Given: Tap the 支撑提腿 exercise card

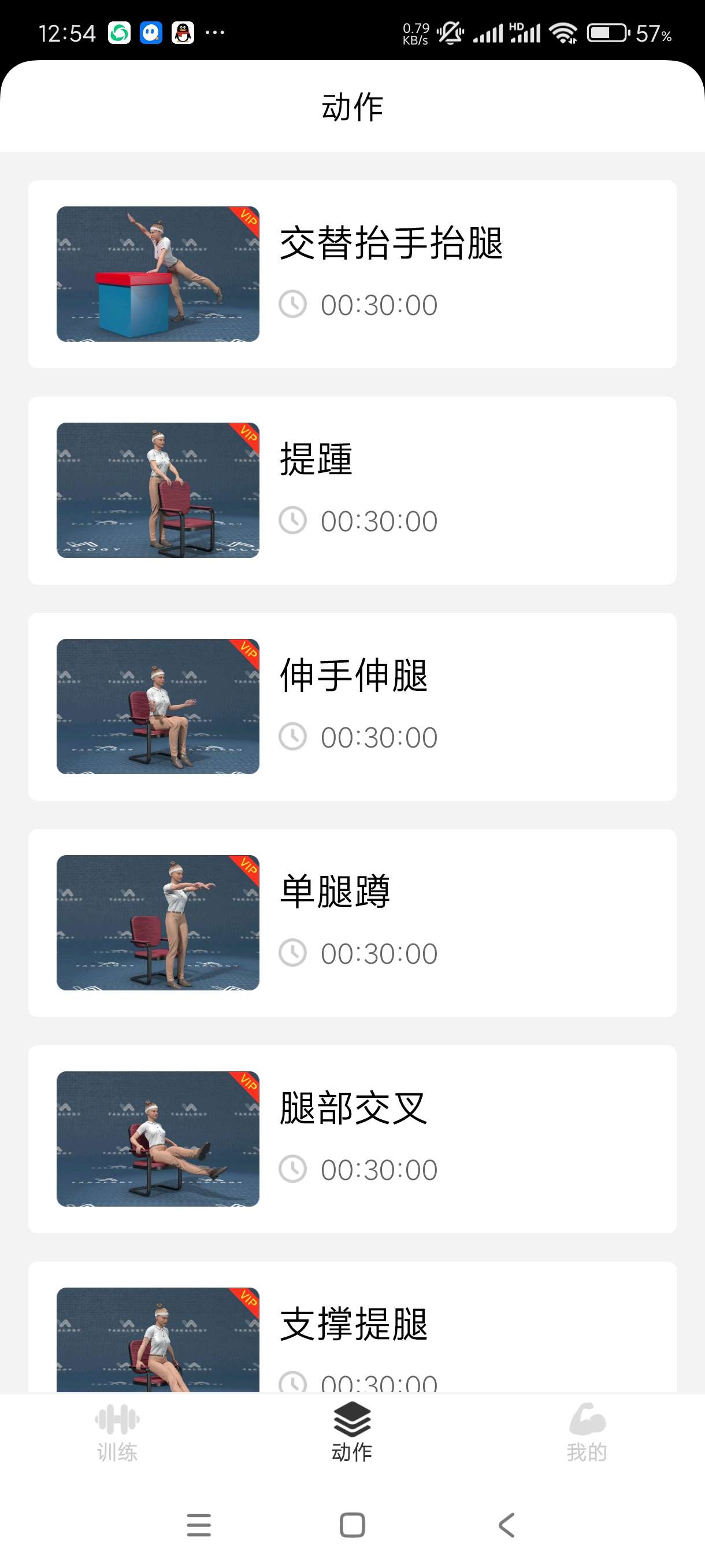Looking at the screenshot, I should [352, 1327].
